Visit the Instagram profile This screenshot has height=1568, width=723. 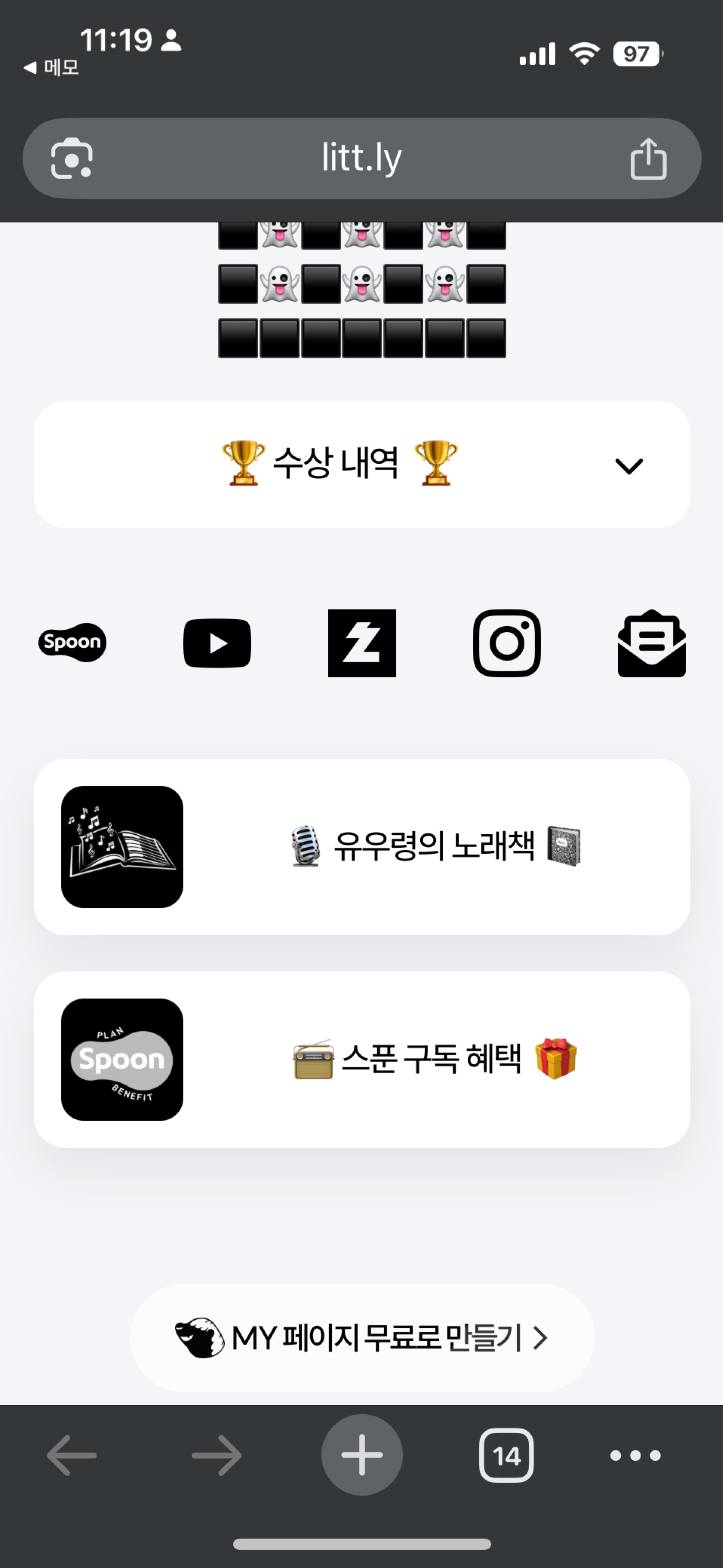tap(507, 643)
